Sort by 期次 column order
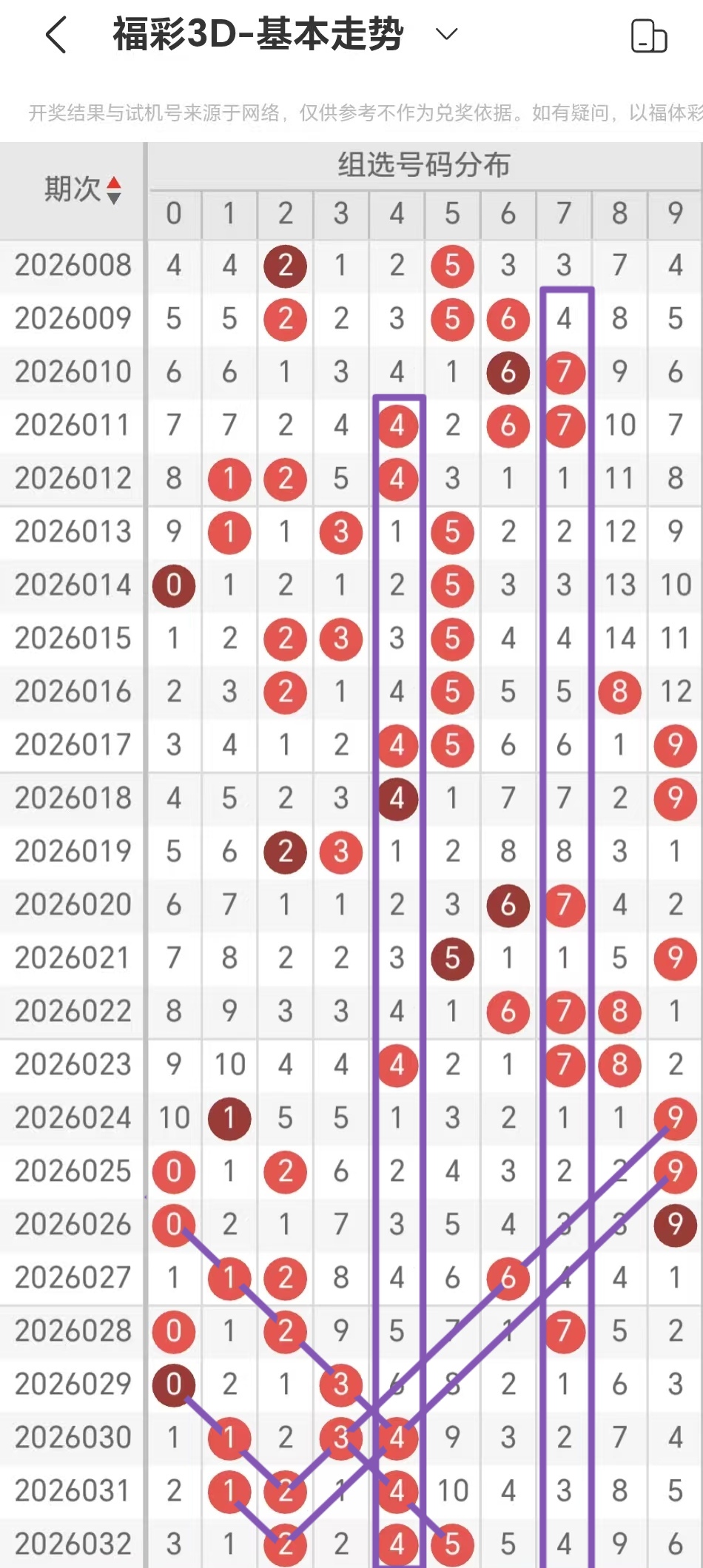 [113, 190]
